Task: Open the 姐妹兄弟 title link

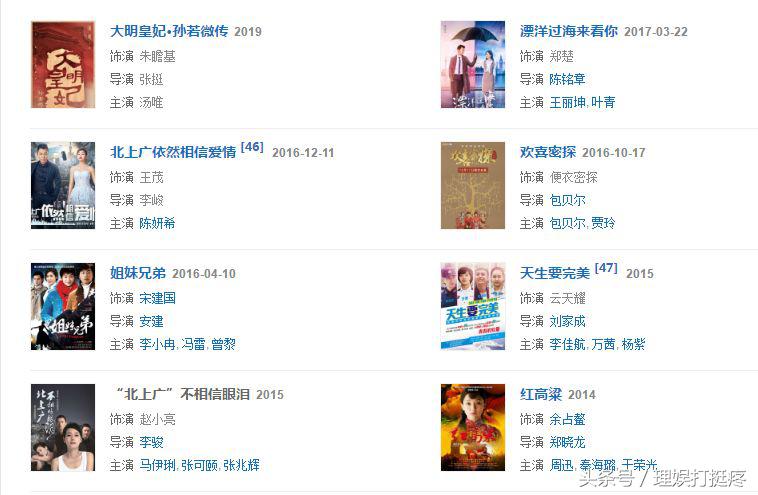Action: pyautogui.click(x=137, y=273)
